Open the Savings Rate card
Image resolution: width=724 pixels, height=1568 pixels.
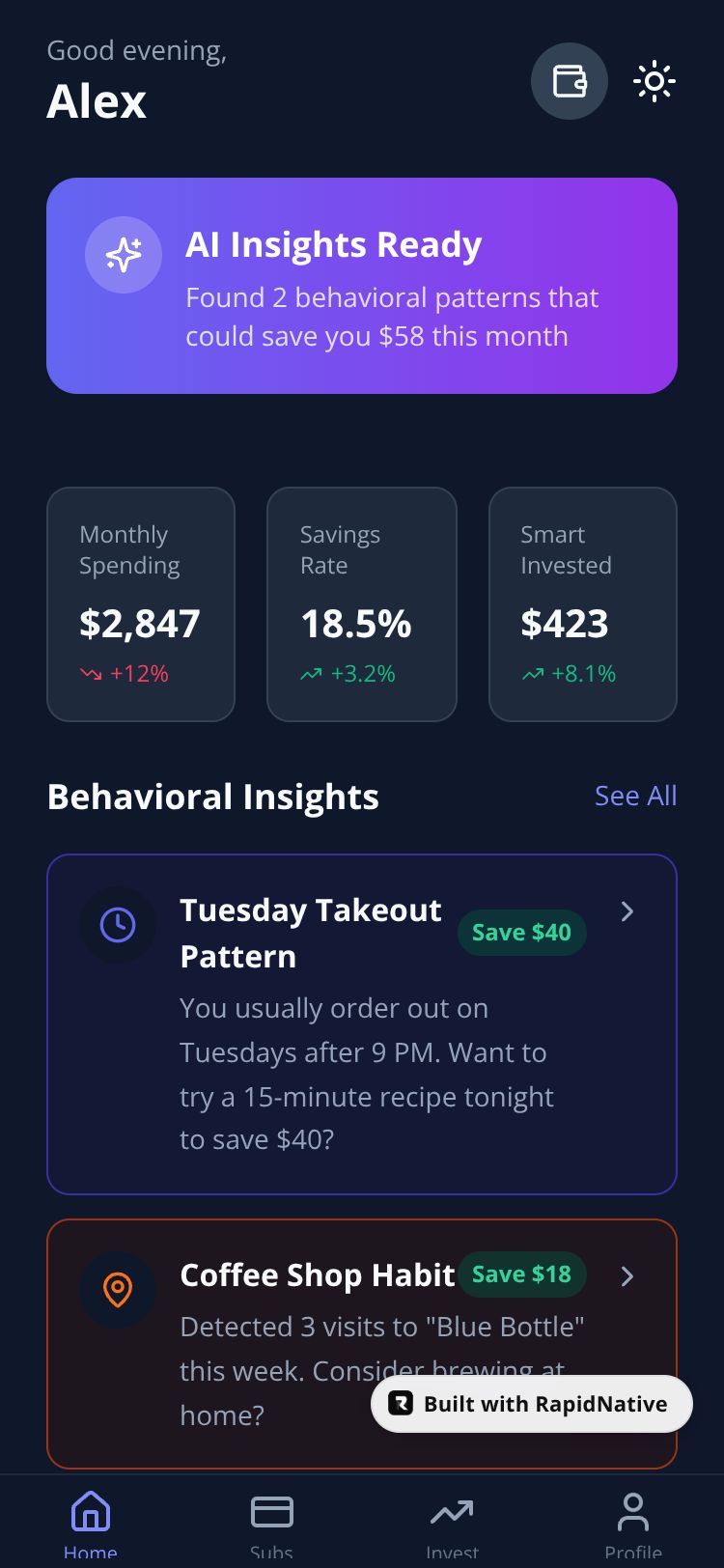[361, 604]
